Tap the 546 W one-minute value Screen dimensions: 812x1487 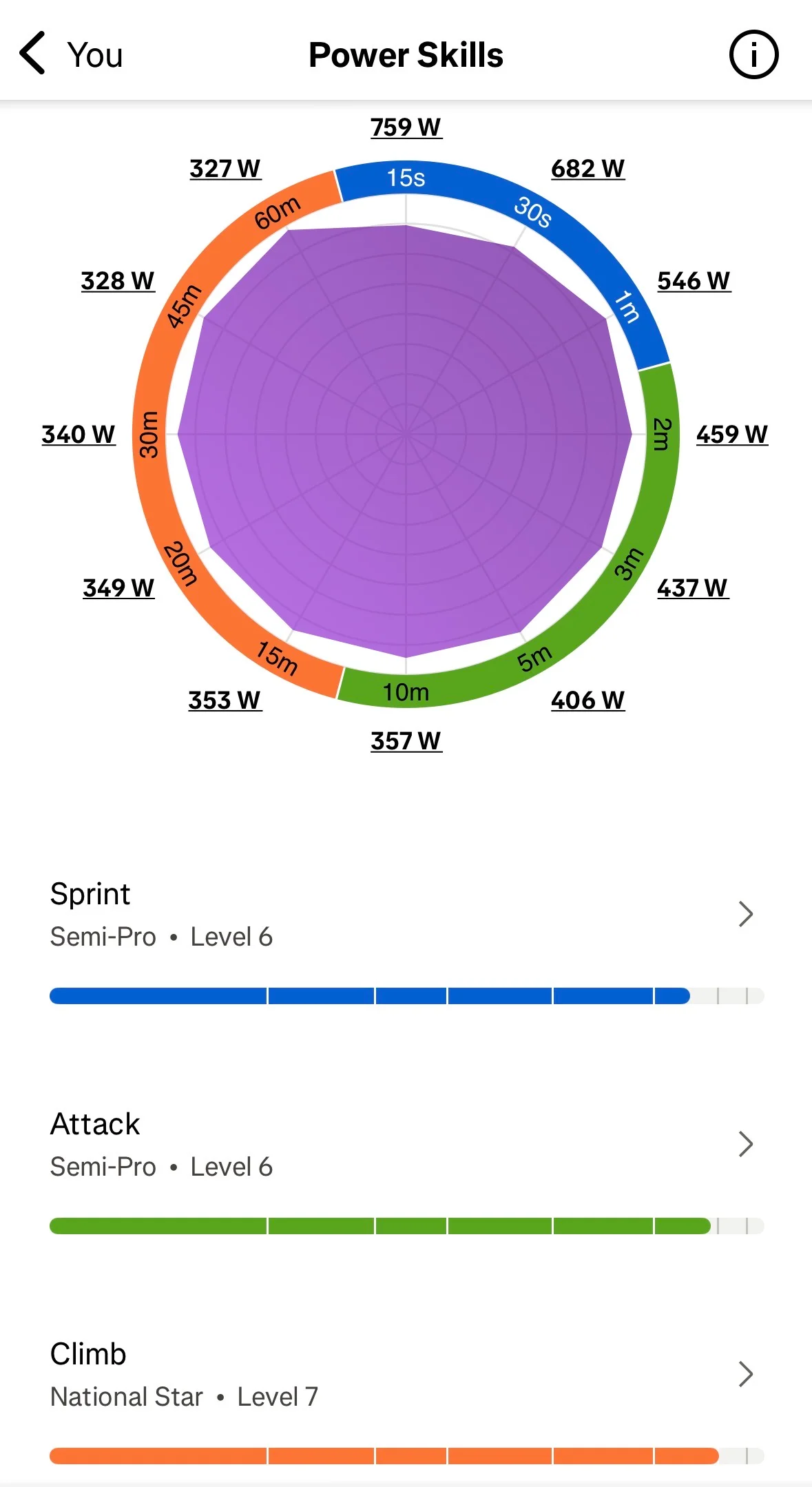[694, 281]
